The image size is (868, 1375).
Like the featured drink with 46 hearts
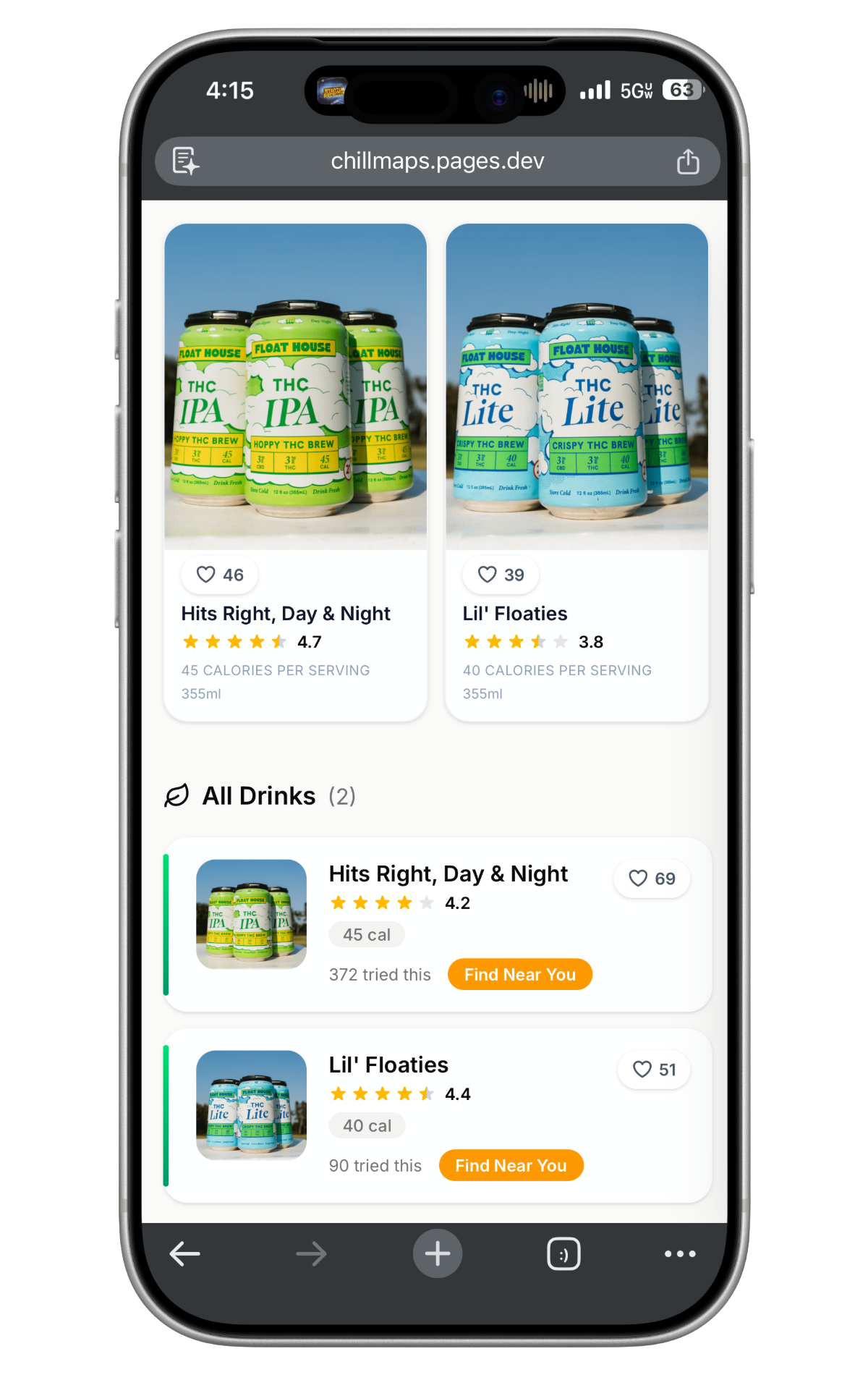click(x=219, y=575)
